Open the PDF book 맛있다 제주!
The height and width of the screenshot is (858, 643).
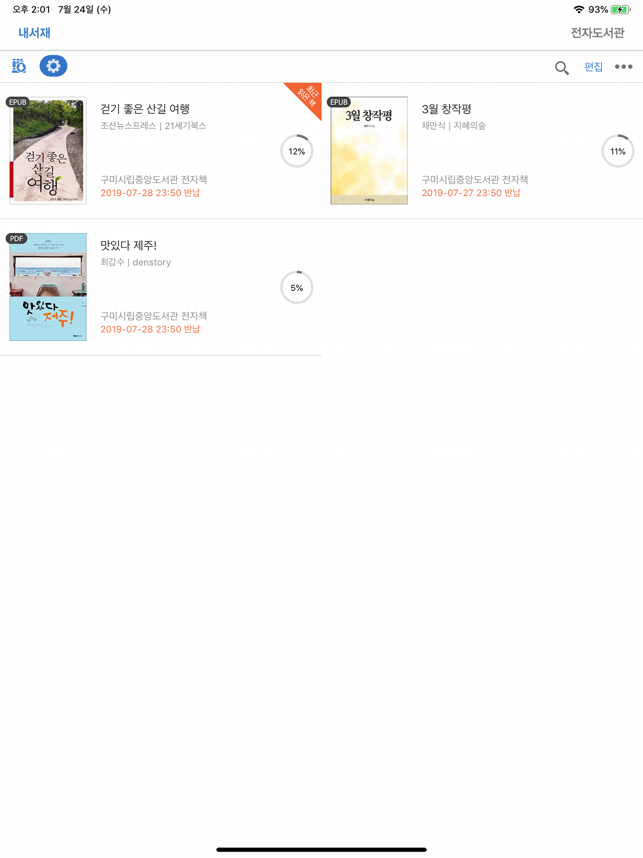(x=48, y=287)
